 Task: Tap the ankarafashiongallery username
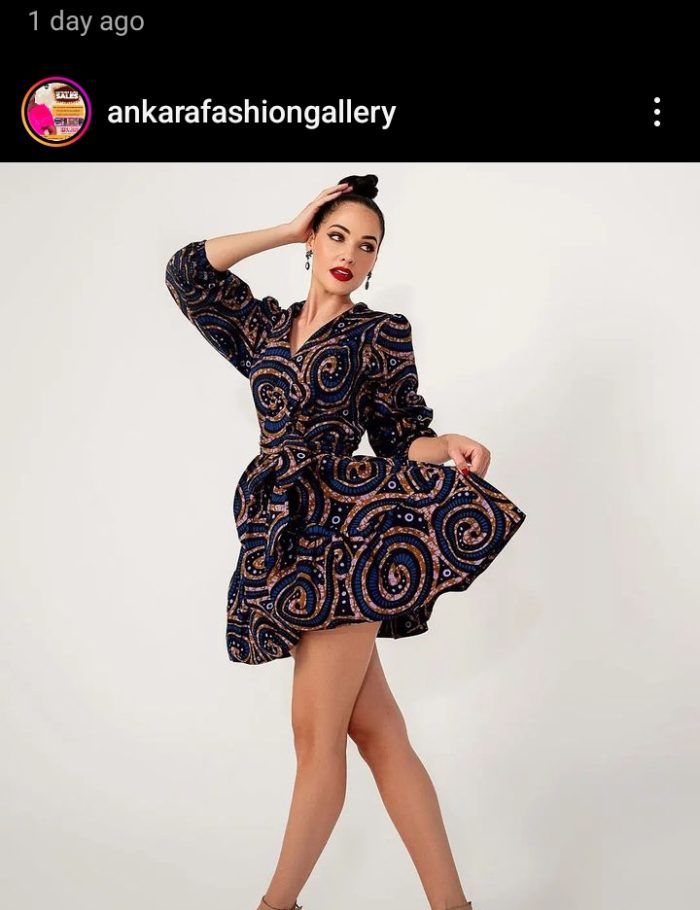[x=251, y=113]
